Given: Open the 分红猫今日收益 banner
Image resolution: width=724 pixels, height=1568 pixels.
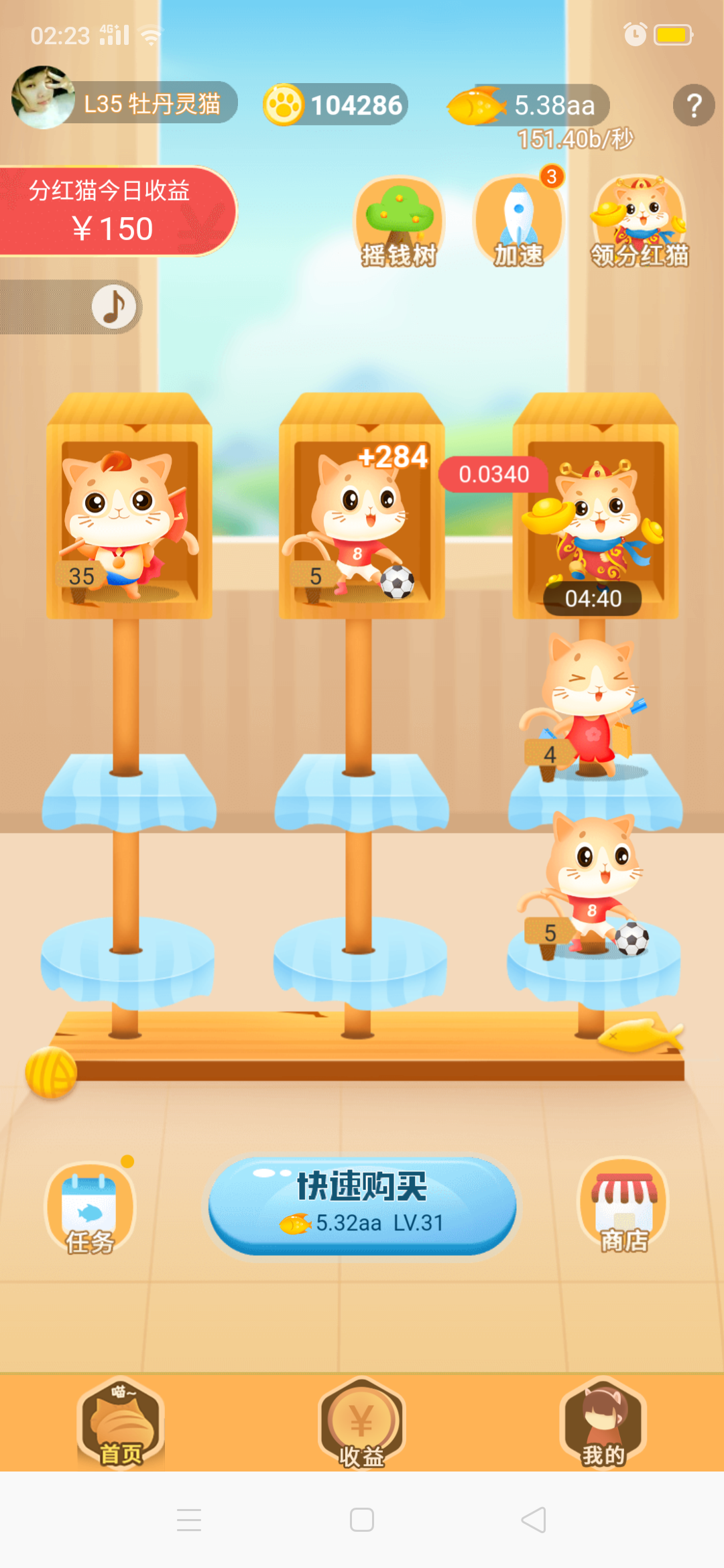Looking at the screenshot, I should 117,210.
